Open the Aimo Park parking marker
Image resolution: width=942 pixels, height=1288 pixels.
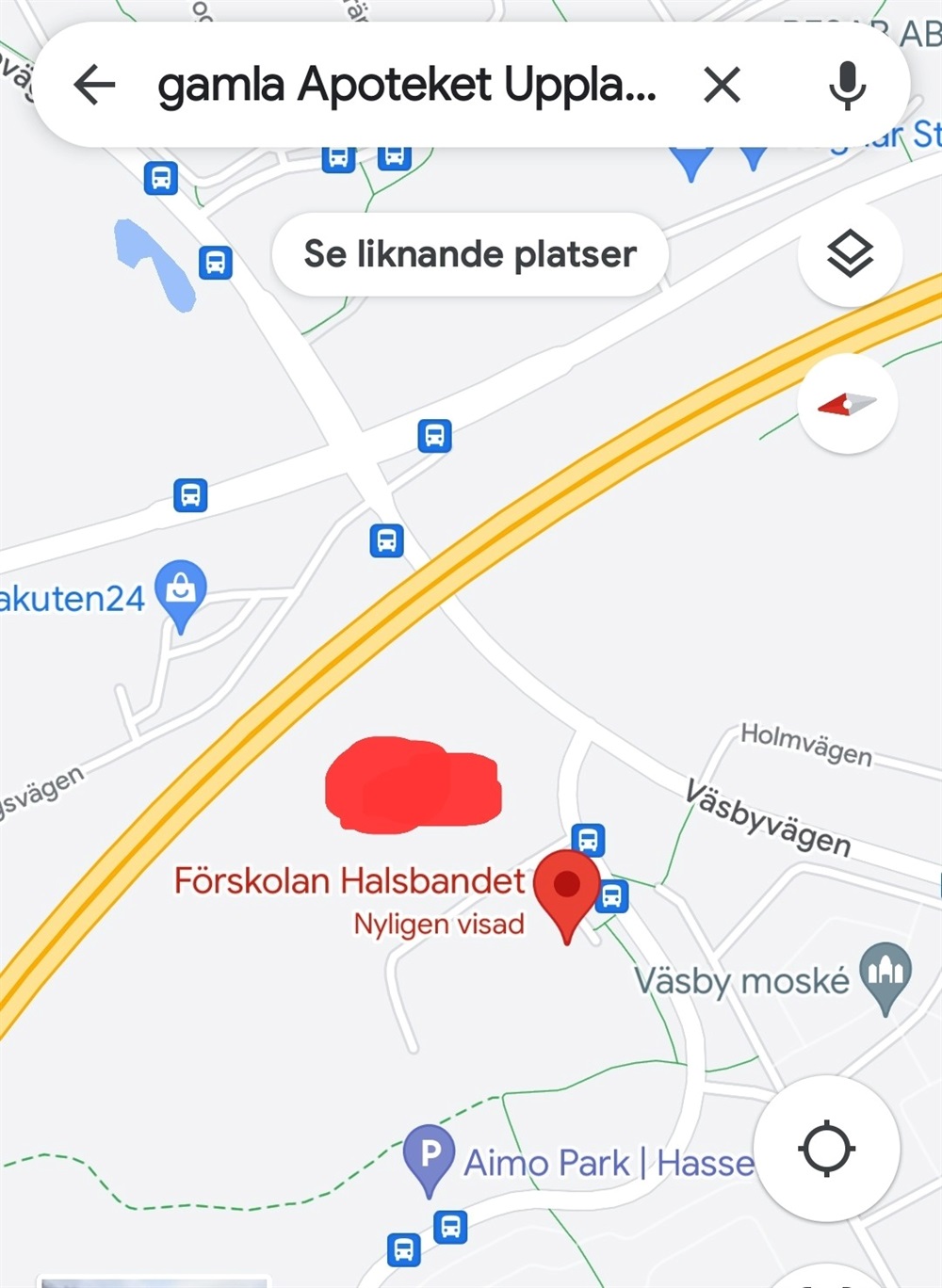[x=430, y=1154]
